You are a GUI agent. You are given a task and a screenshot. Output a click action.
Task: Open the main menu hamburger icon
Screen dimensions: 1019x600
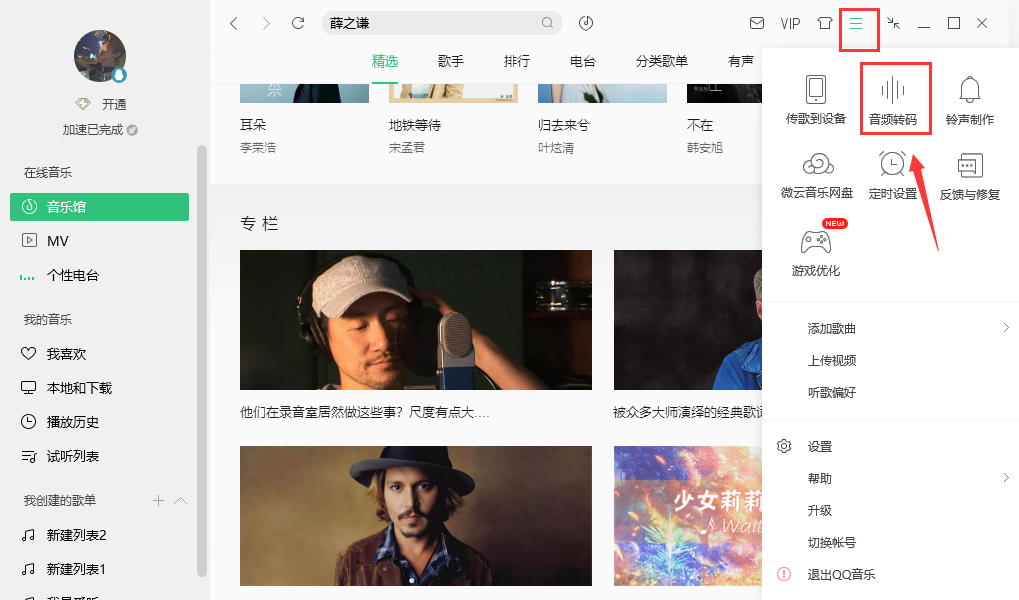point(856,23)
